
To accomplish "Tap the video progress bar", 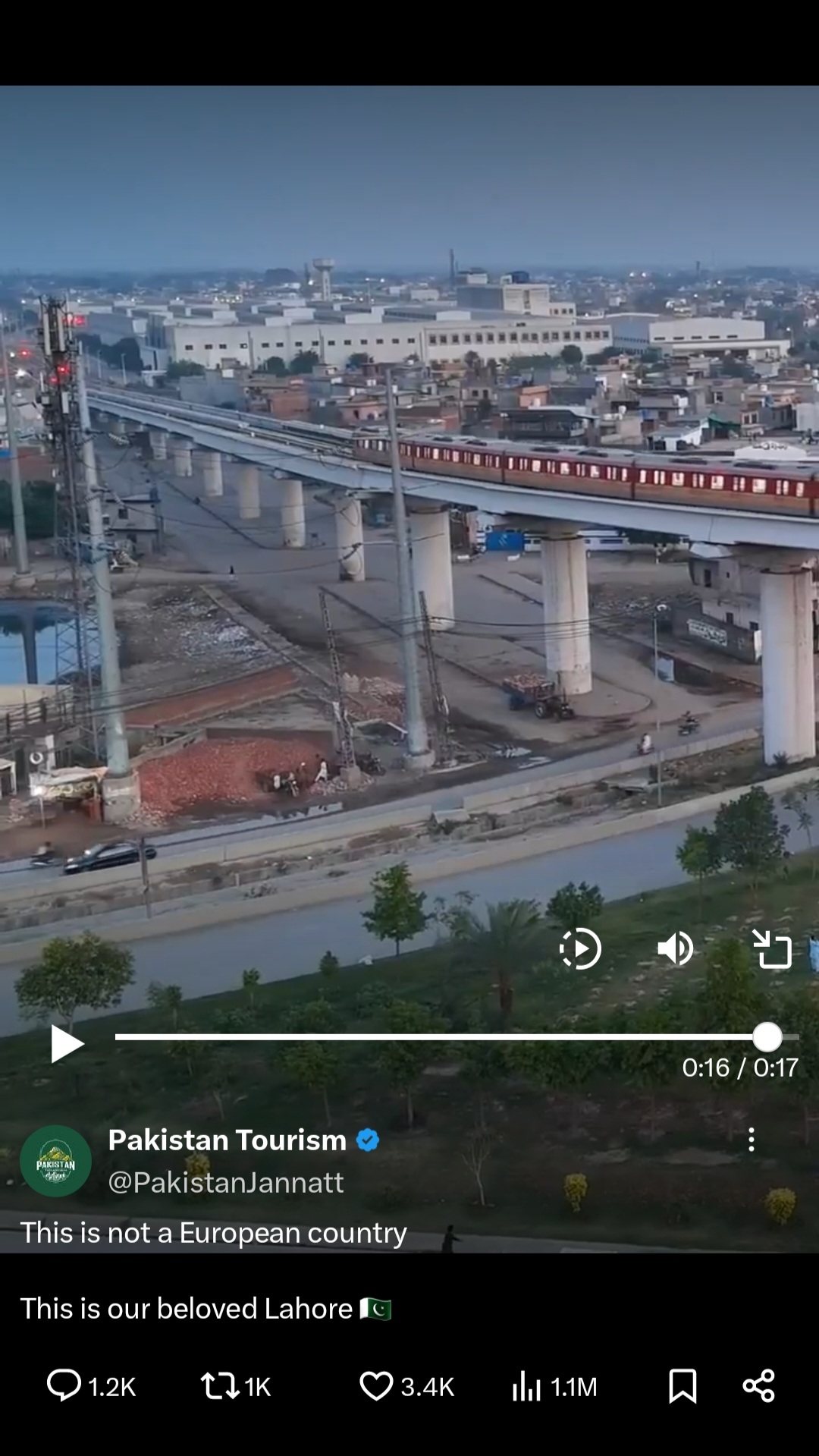I will coord(440,1036).
